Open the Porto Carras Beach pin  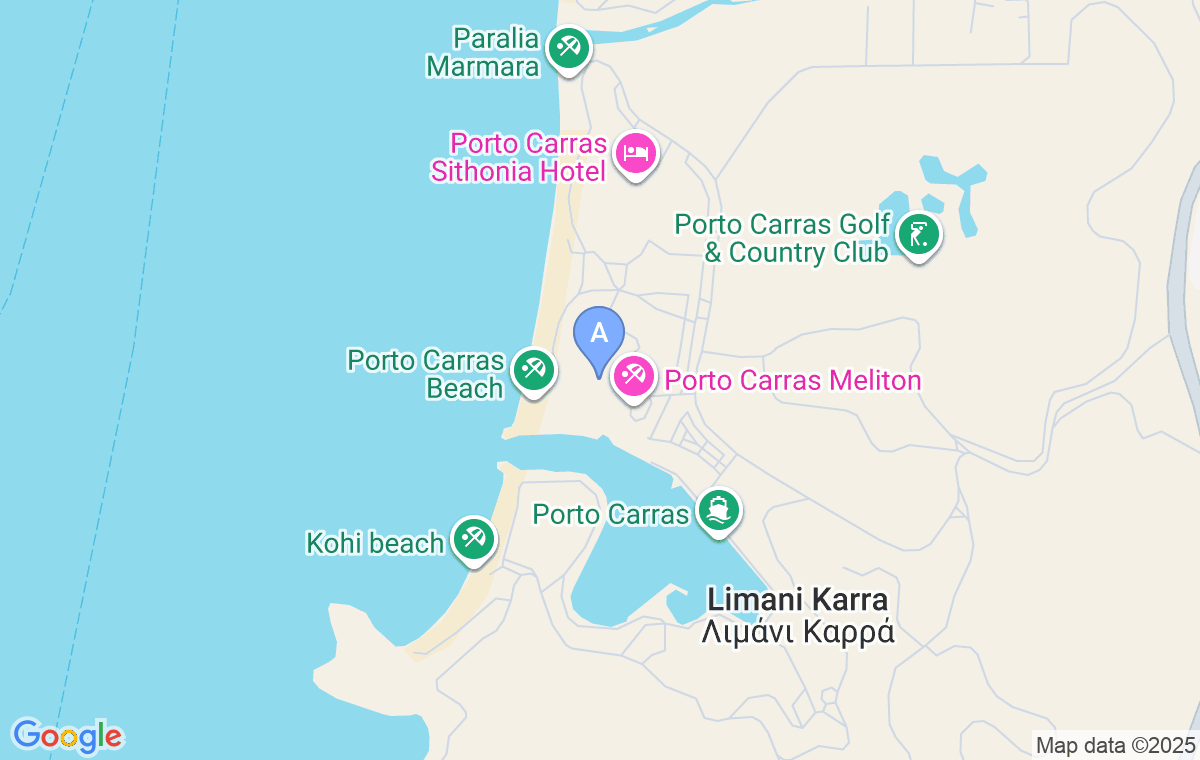532,371
